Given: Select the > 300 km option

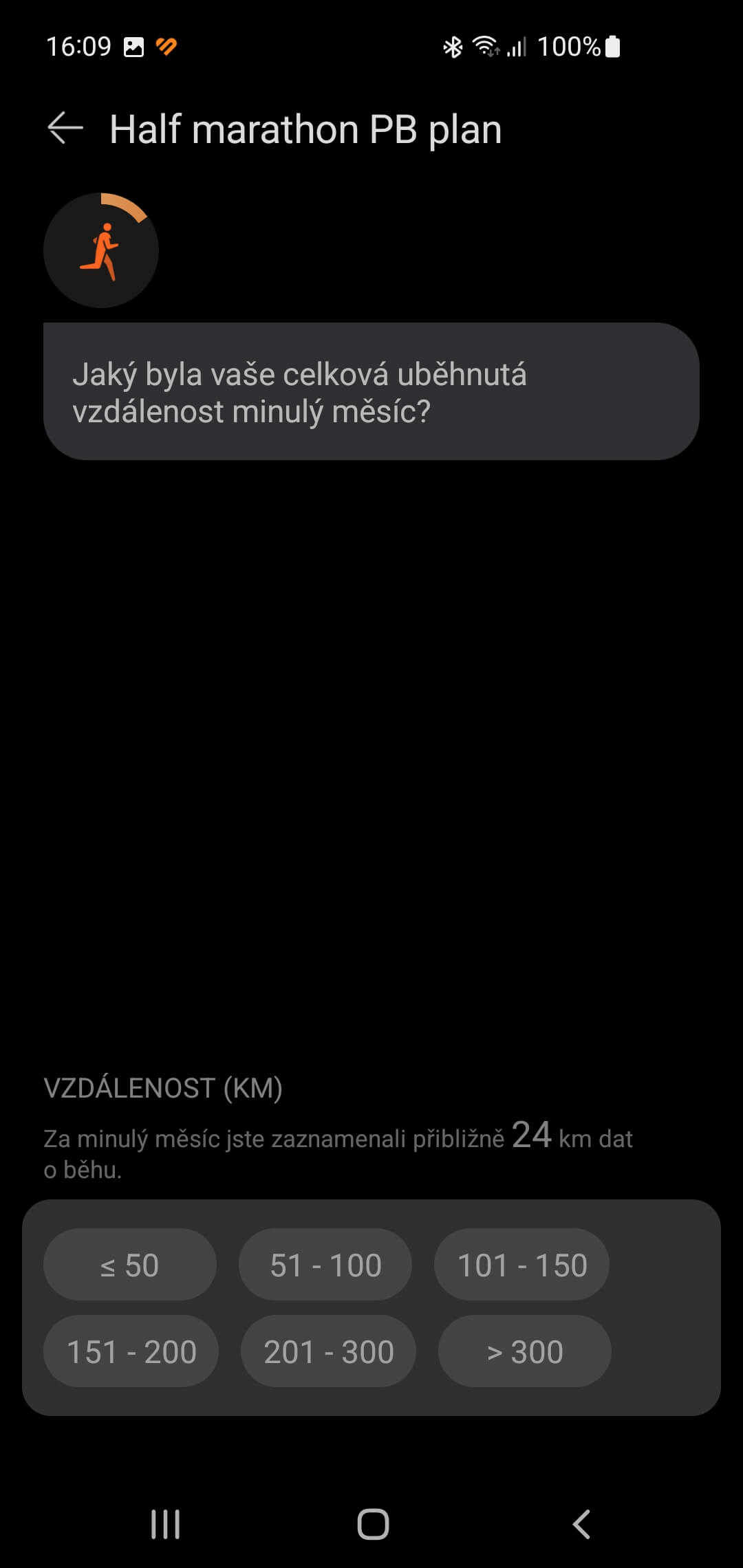Looking at the screenshot, I should [524, 1351].
